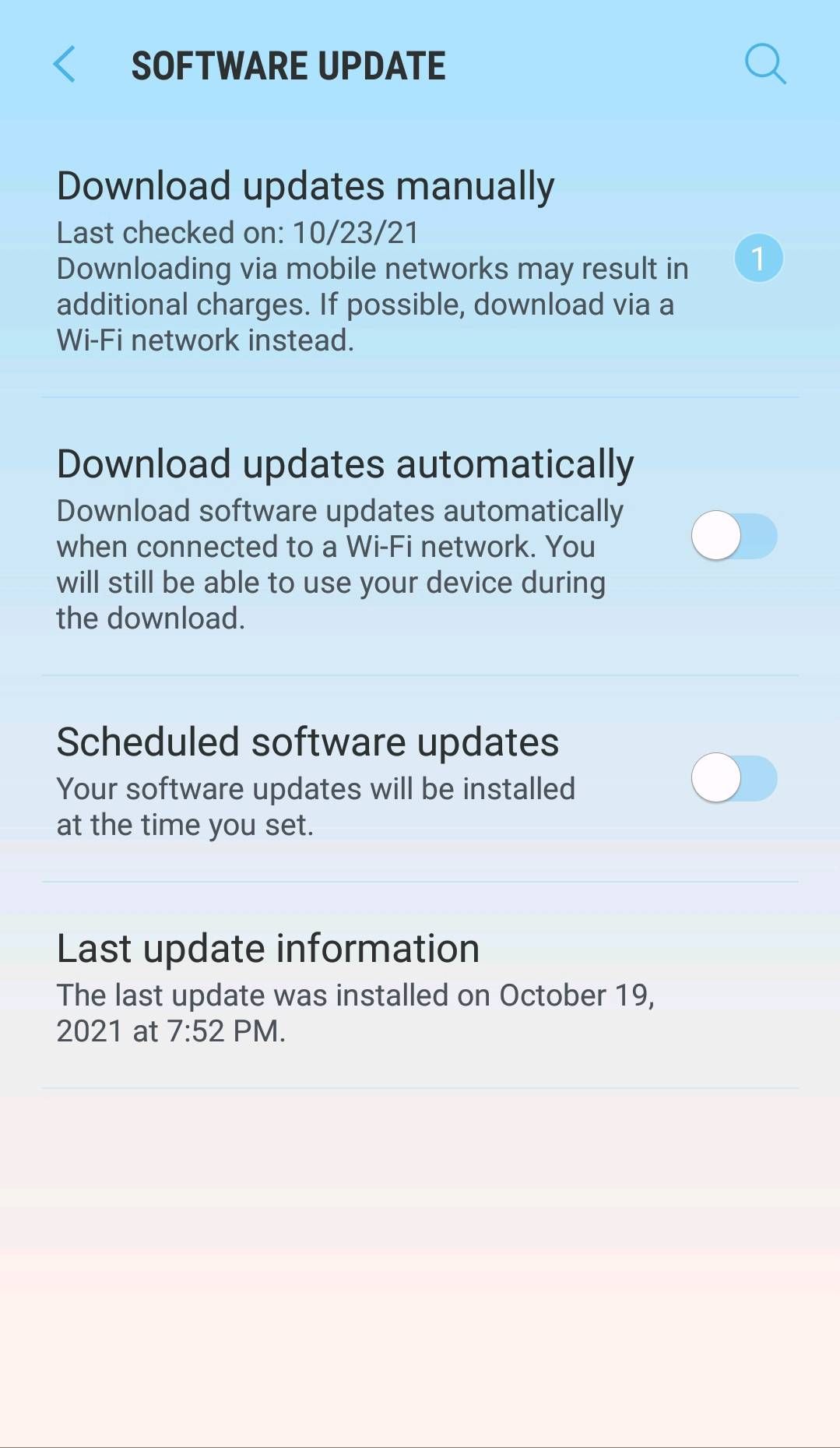The width and height of the screenshot is (840, 1448).
Task: Toggle the automatic download switch off
Action: (733, 535)
